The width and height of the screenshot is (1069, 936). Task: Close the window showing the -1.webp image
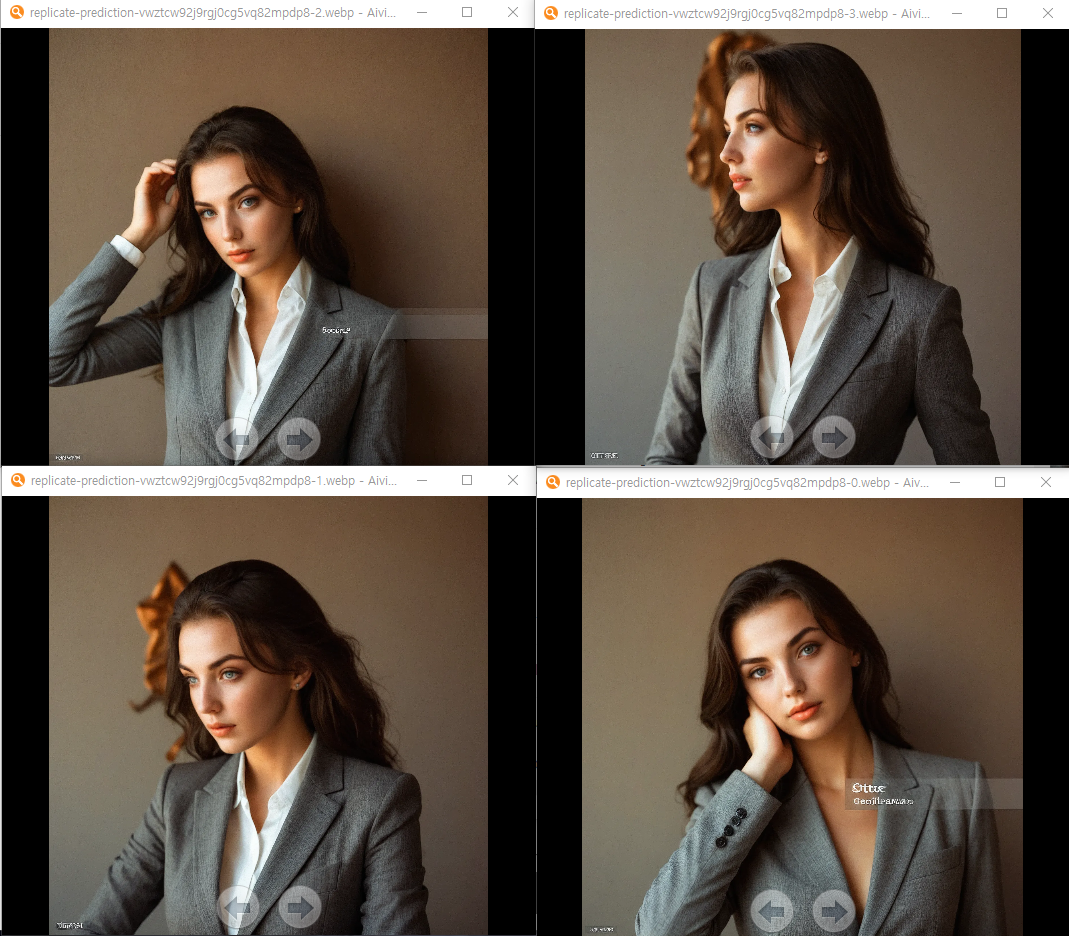point(513,480)
